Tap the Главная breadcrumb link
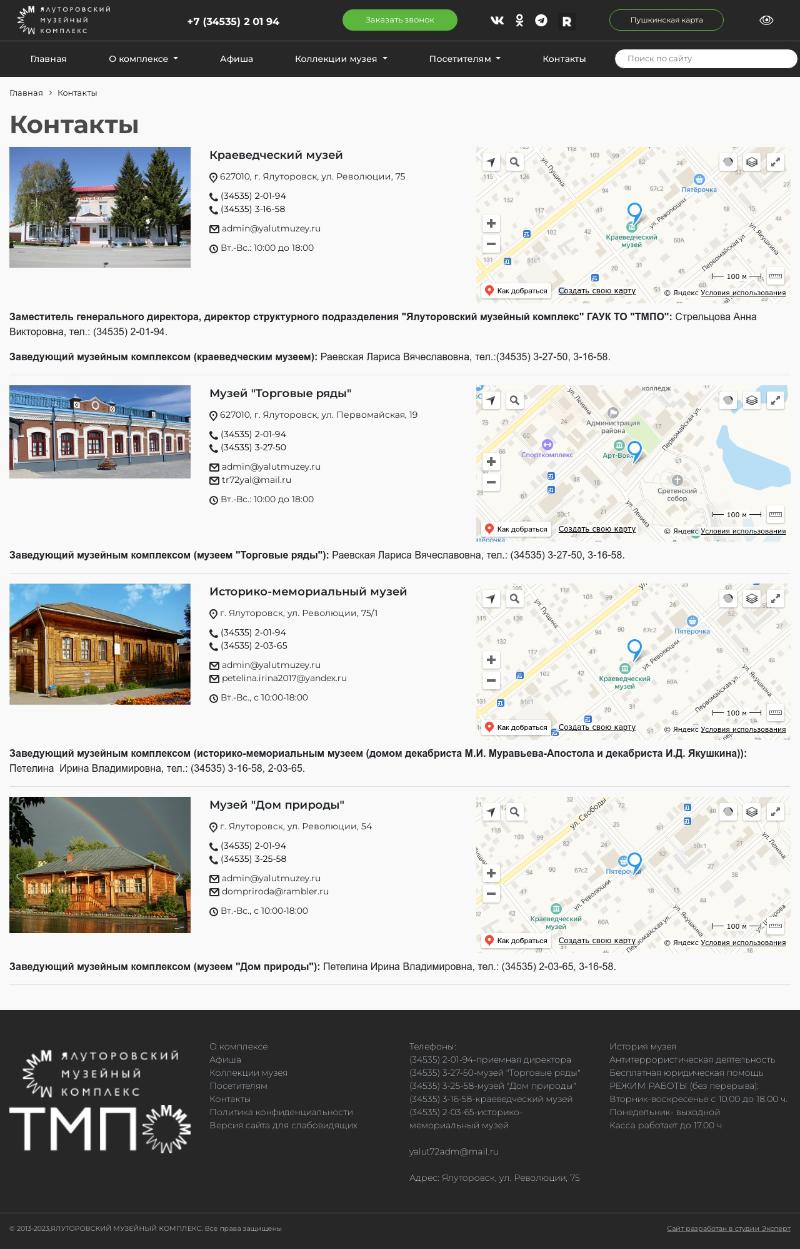 [26, 93]
